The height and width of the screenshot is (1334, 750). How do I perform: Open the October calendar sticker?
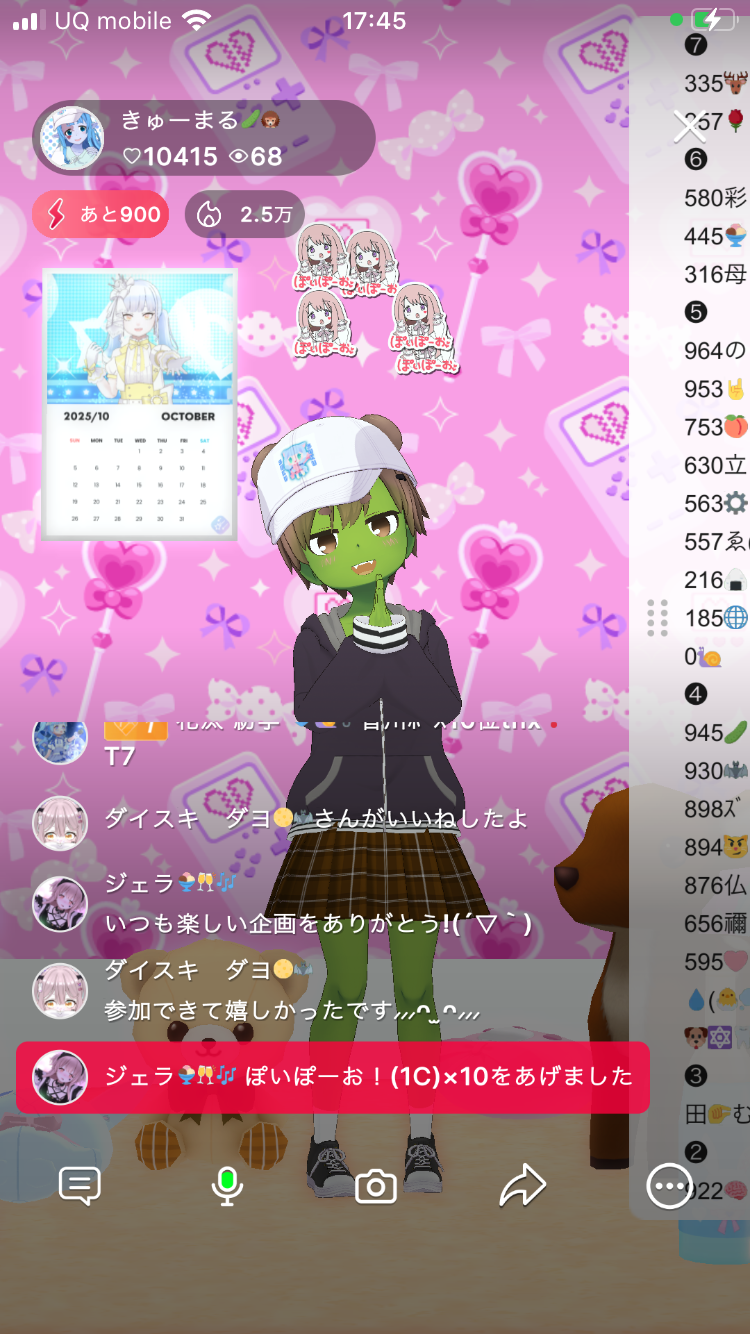[140, 405]
